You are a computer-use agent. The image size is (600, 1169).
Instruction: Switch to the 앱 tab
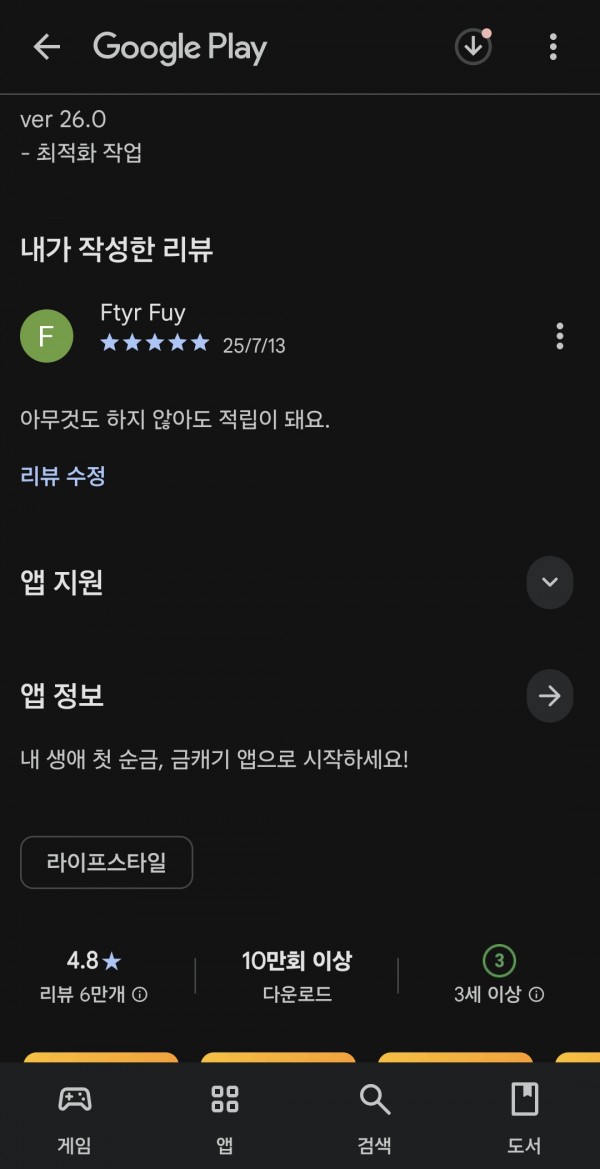[x=224, y=1117]
